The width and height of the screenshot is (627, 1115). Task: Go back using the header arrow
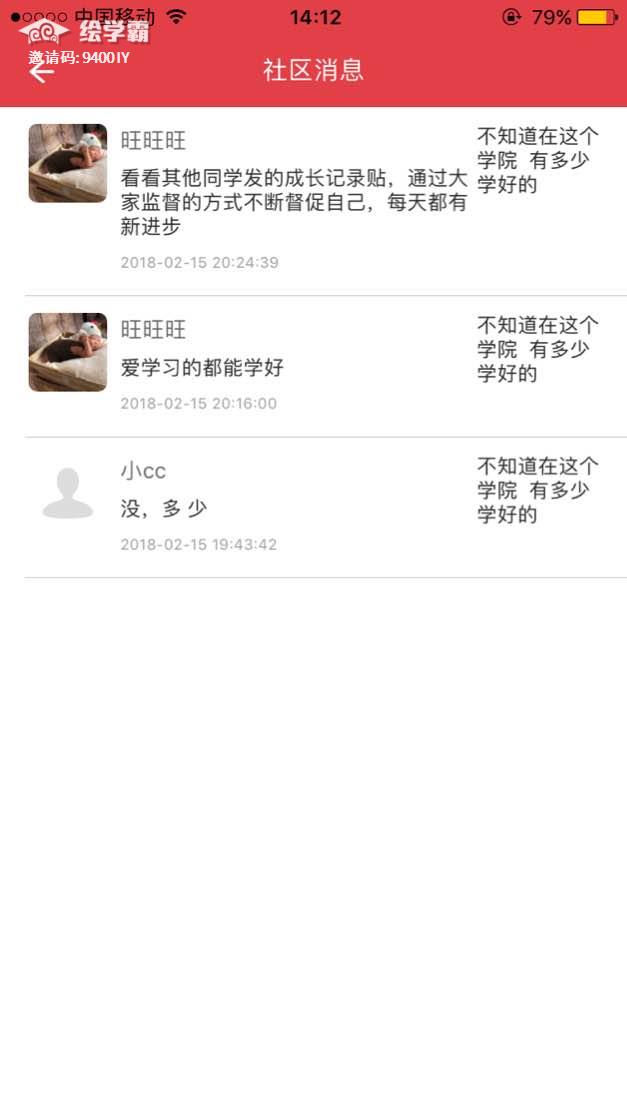pyautogui.click(x=41, y=72)
